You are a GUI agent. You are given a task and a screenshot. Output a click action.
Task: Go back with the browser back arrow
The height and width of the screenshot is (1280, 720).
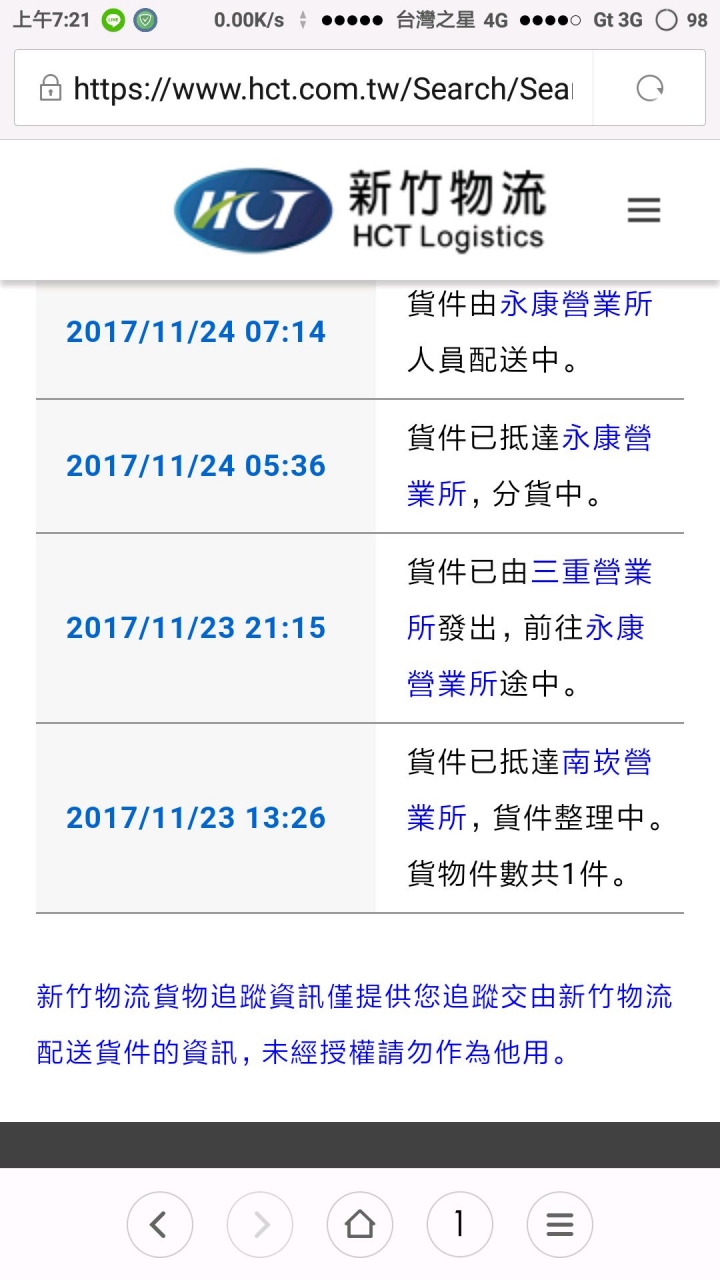point(160,1224)
